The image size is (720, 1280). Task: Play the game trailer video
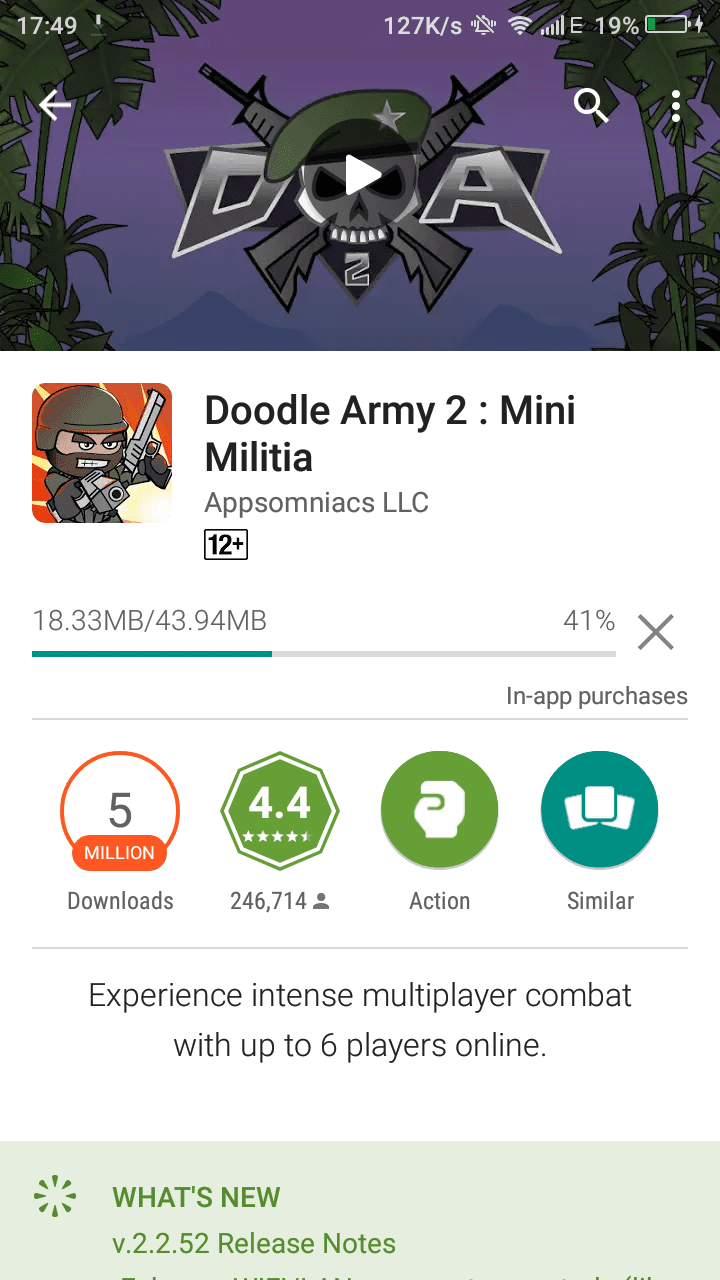pos(360,176)
